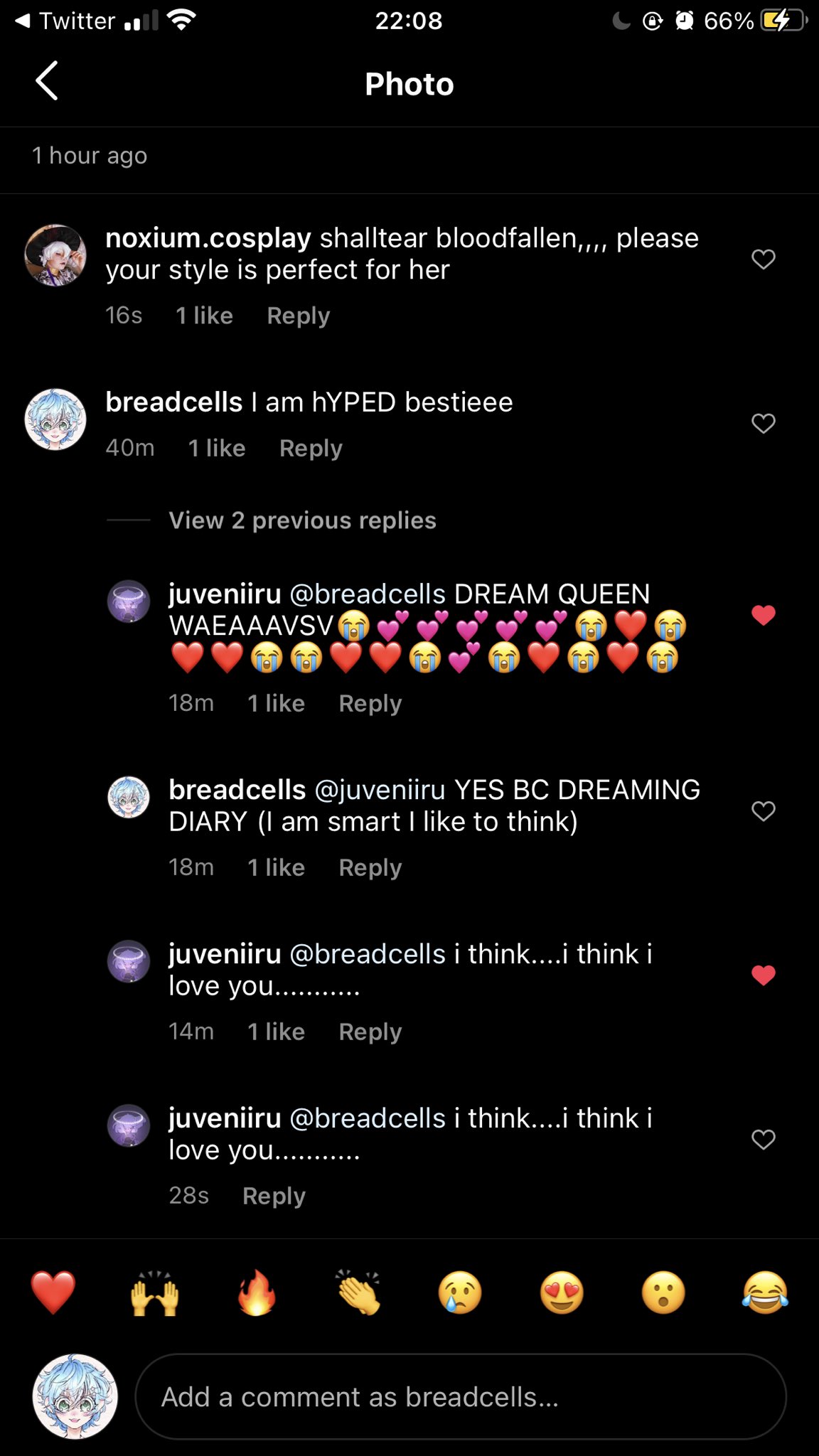View likes on juveniiru's 14m reply
Screen dimensions: 819x1456
click(276, 1032)
